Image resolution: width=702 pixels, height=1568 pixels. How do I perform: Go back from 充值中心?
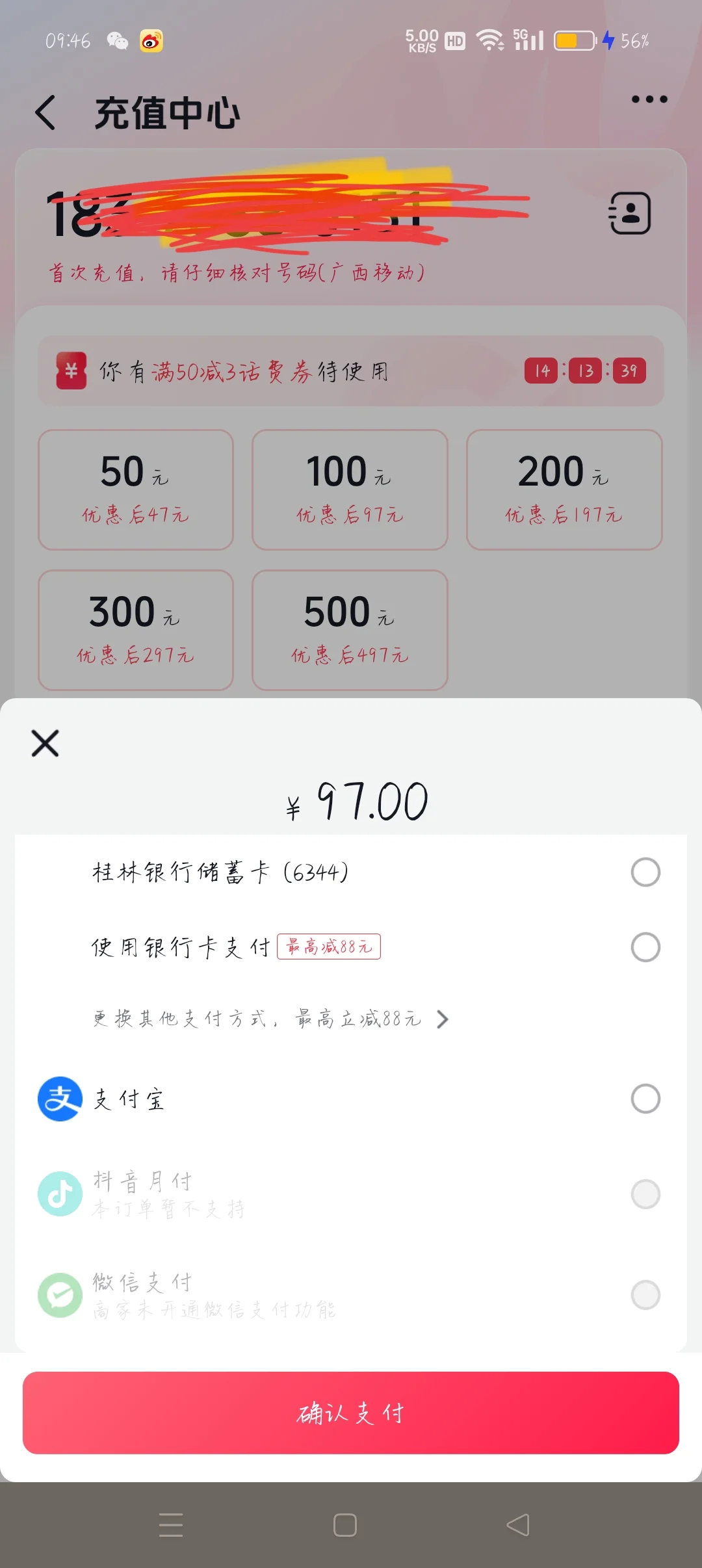pos(45,112)
